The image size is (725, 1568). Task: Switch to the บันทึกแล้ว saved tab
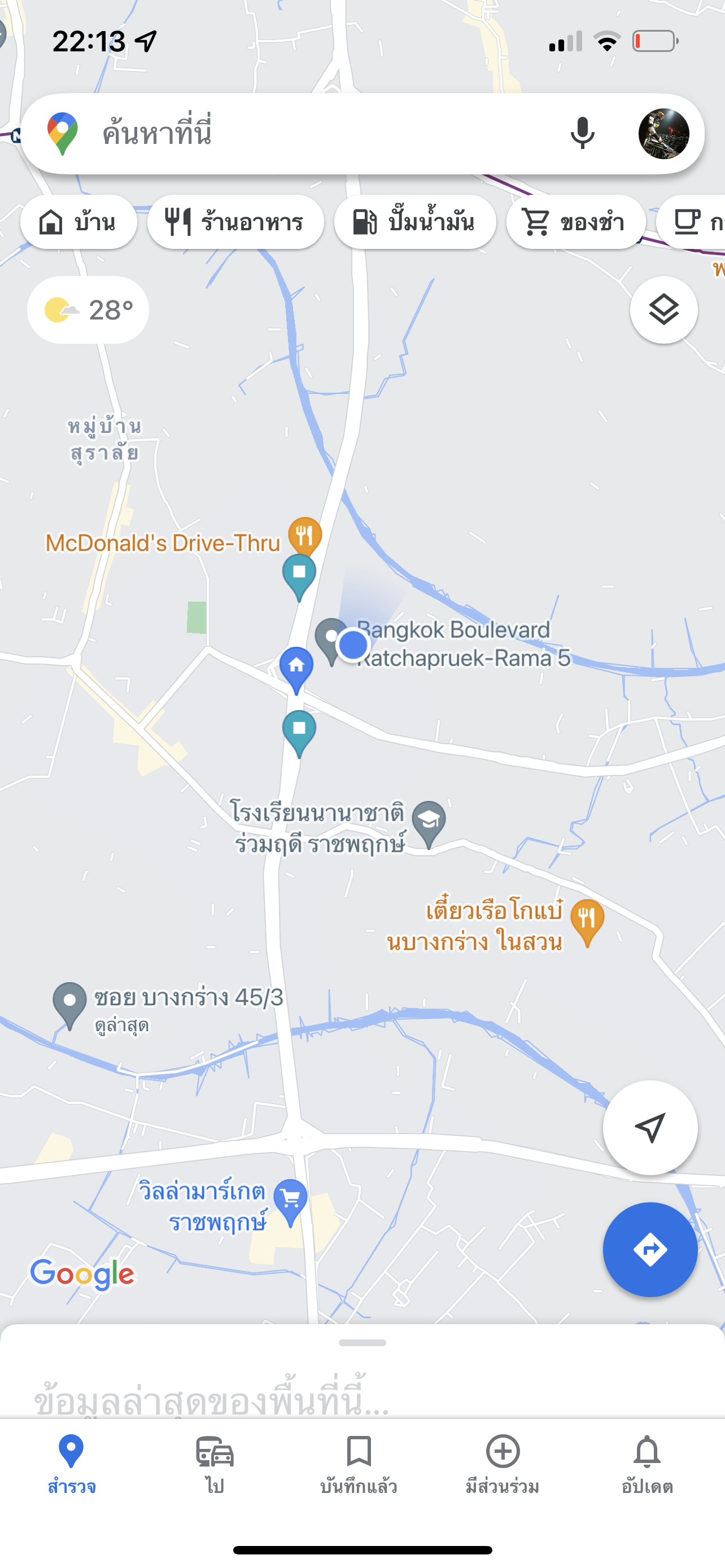(359, 1464)
